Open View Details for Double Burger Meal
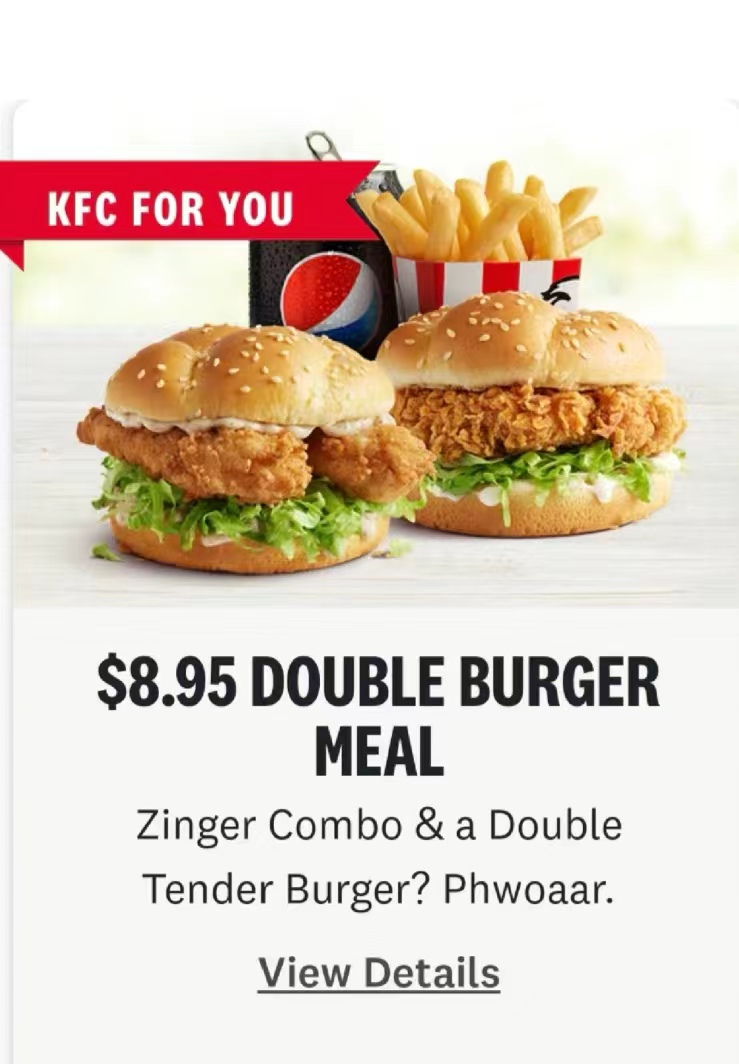Viewport: 739px width, 1064px height. tap(378, 972)
